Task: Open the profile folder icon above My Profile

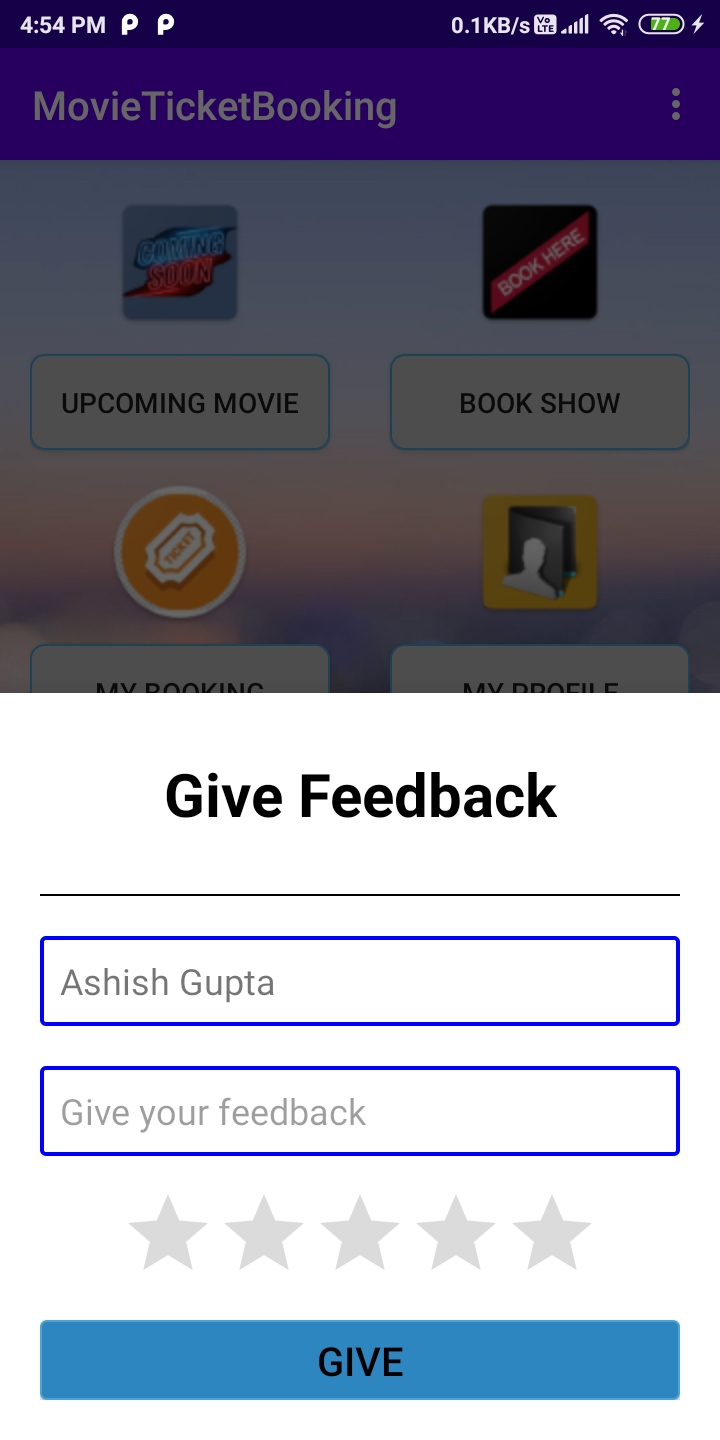Action: coord(539,552)
